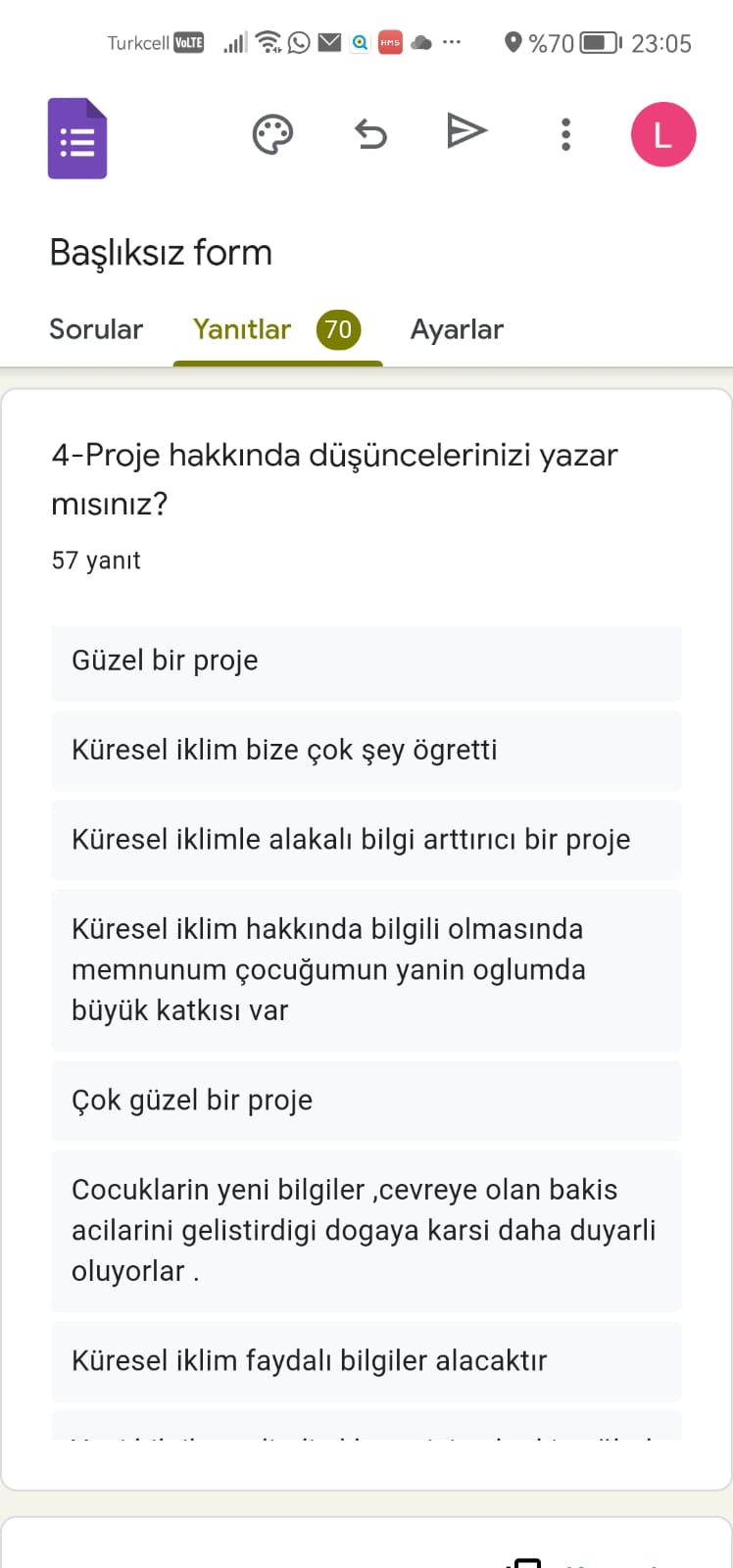Open the Gmail notification icon
Screen dimensions: 733x1568
click(x=329, y=41)
